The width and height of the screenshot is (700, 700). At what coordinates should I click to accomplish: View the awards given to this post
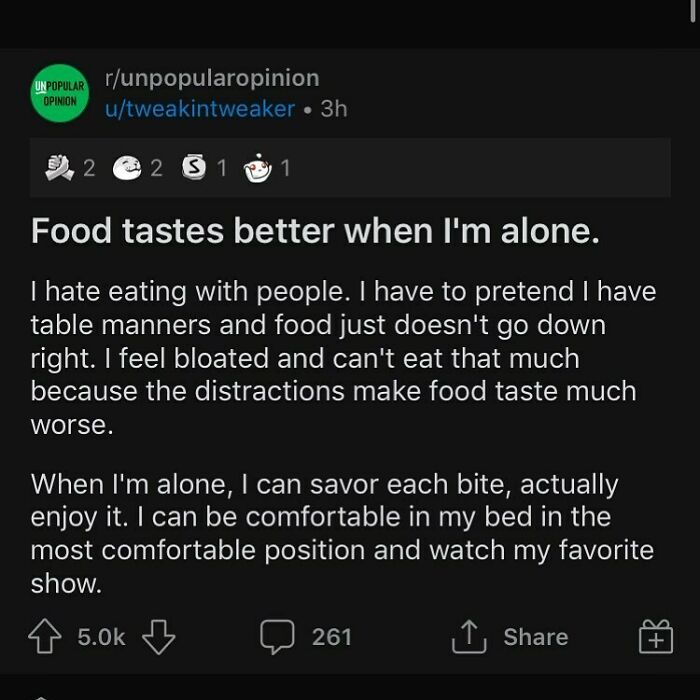click(x=160, y=169)
